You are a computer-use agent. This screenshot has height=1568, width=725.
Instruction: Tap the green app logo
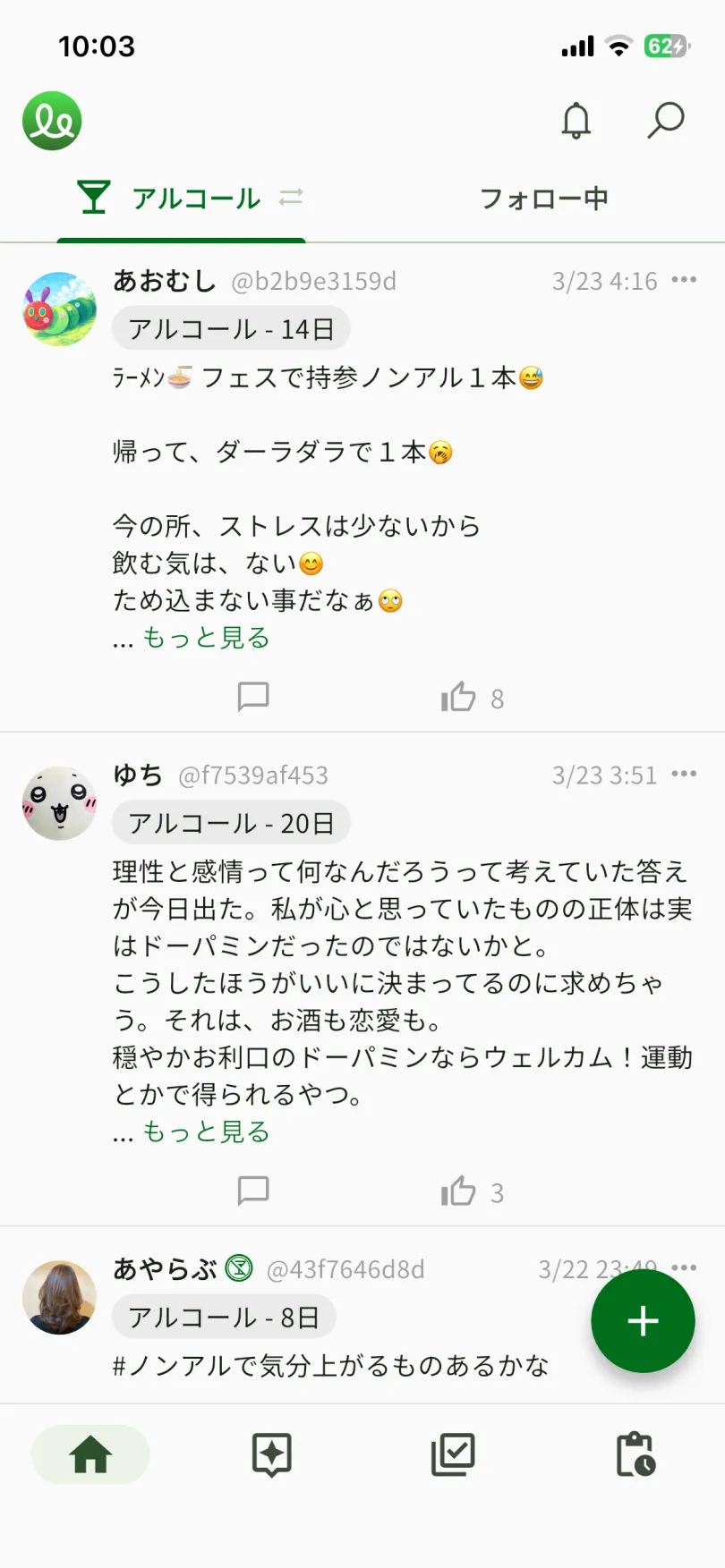click(51, 120)
